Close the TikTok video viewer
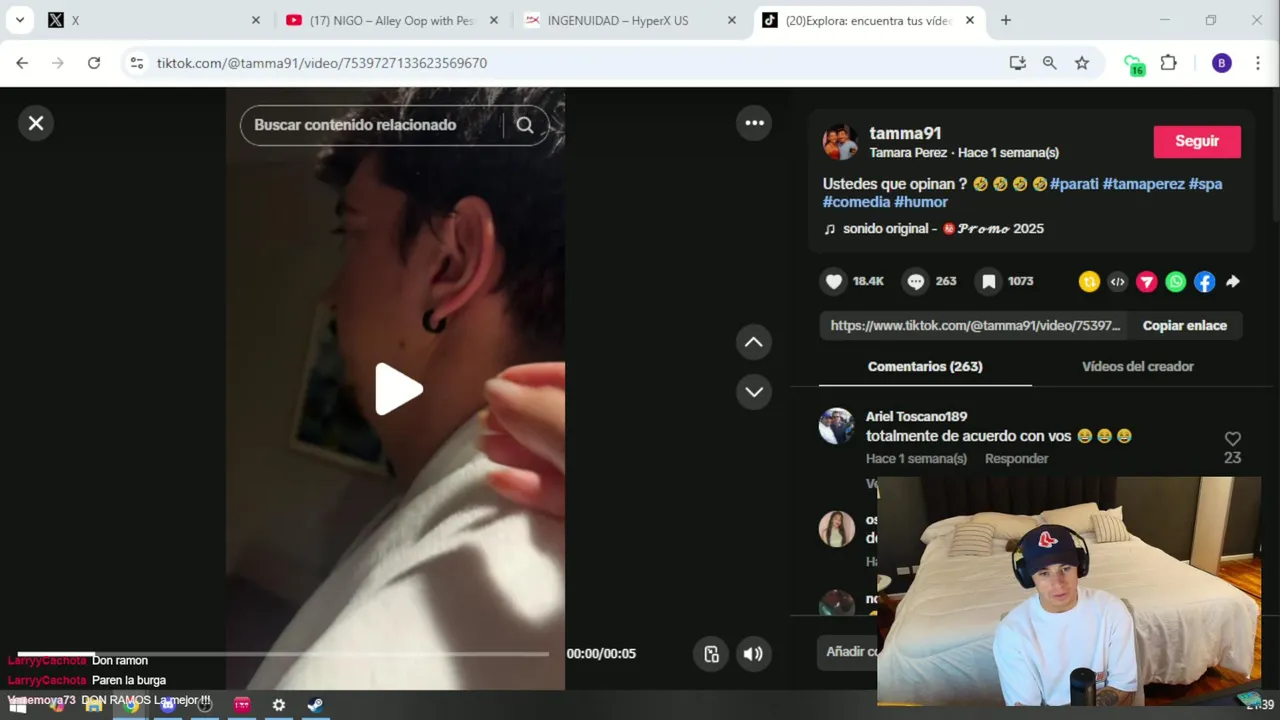This screenshot has height=720, width=1280. [36, 123]
